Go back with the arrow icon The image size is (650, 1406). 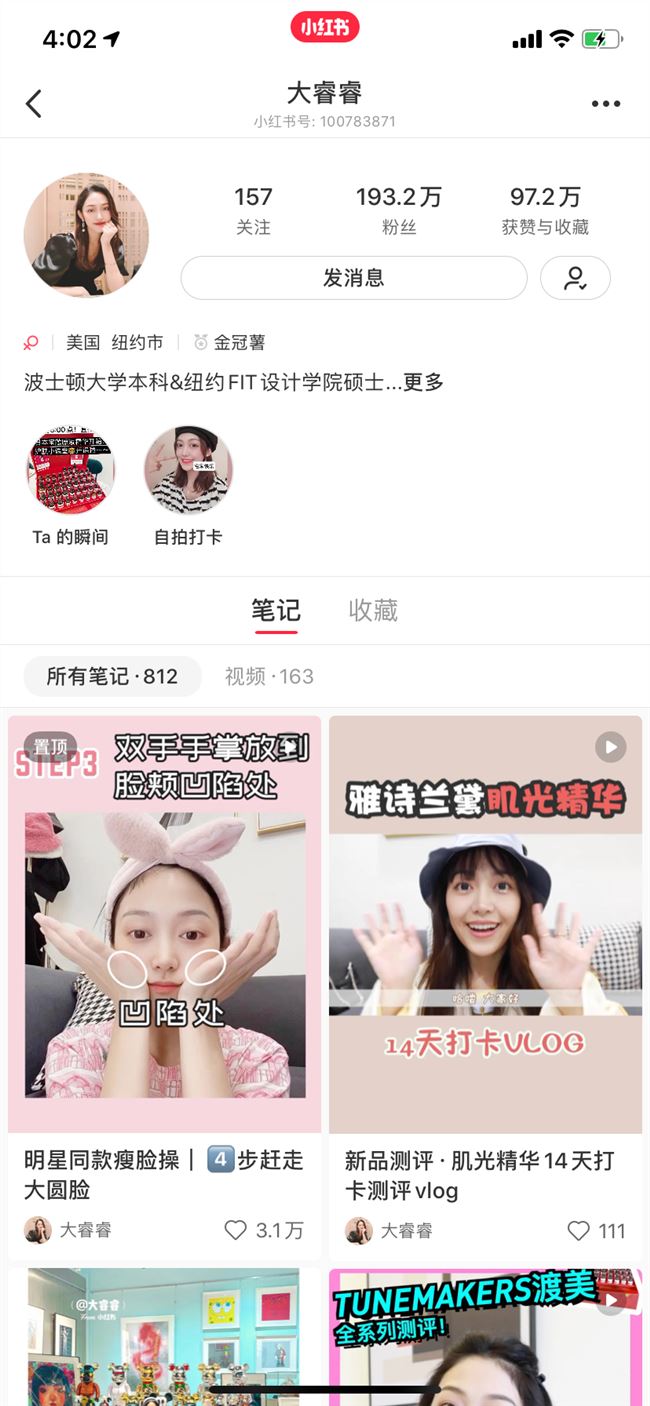tap(34, 103)
